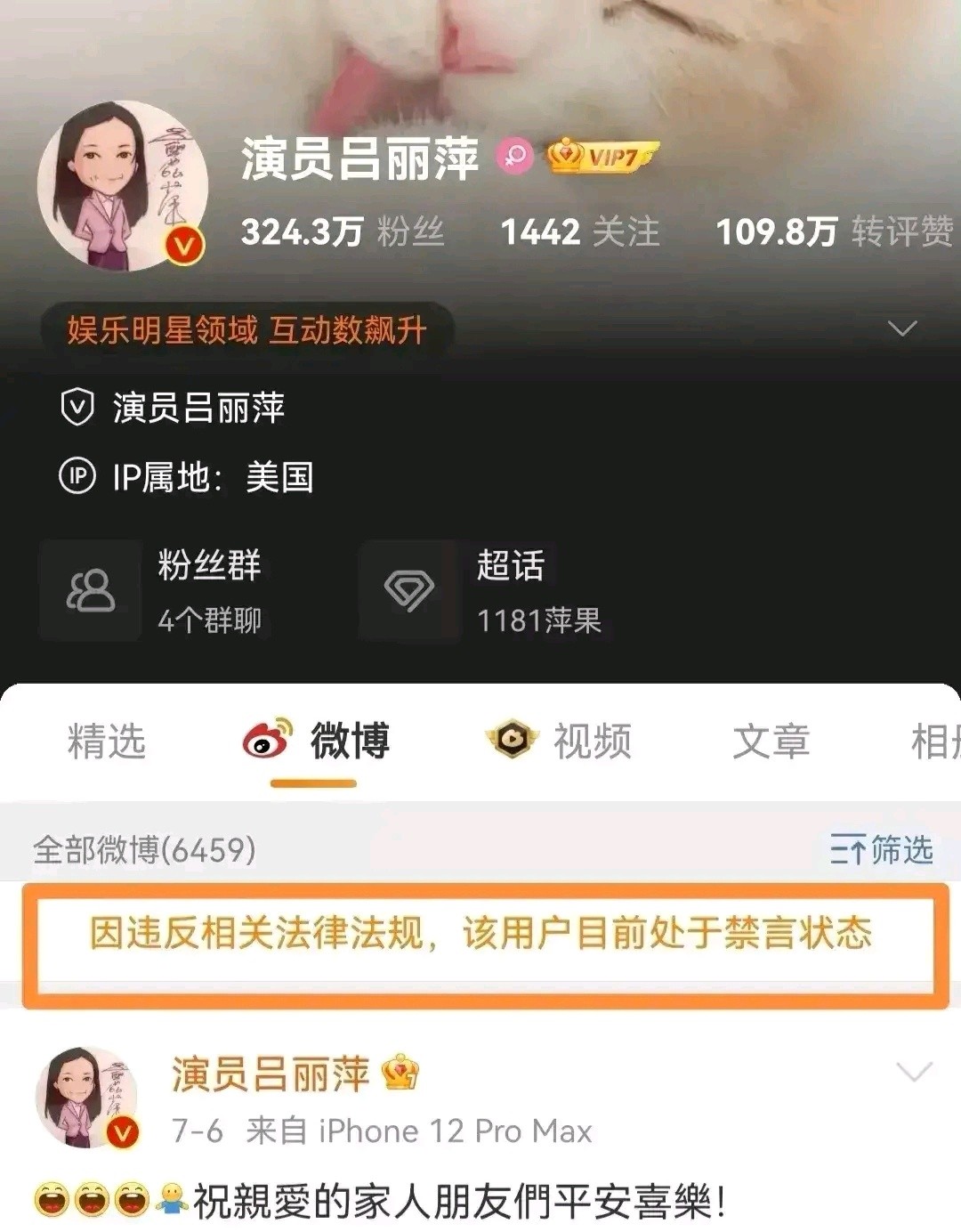Viewport: 961px width, 1232px height.
Task: Expand options chevron on the 7-6 post
Action: click(x=914, y=1072)
